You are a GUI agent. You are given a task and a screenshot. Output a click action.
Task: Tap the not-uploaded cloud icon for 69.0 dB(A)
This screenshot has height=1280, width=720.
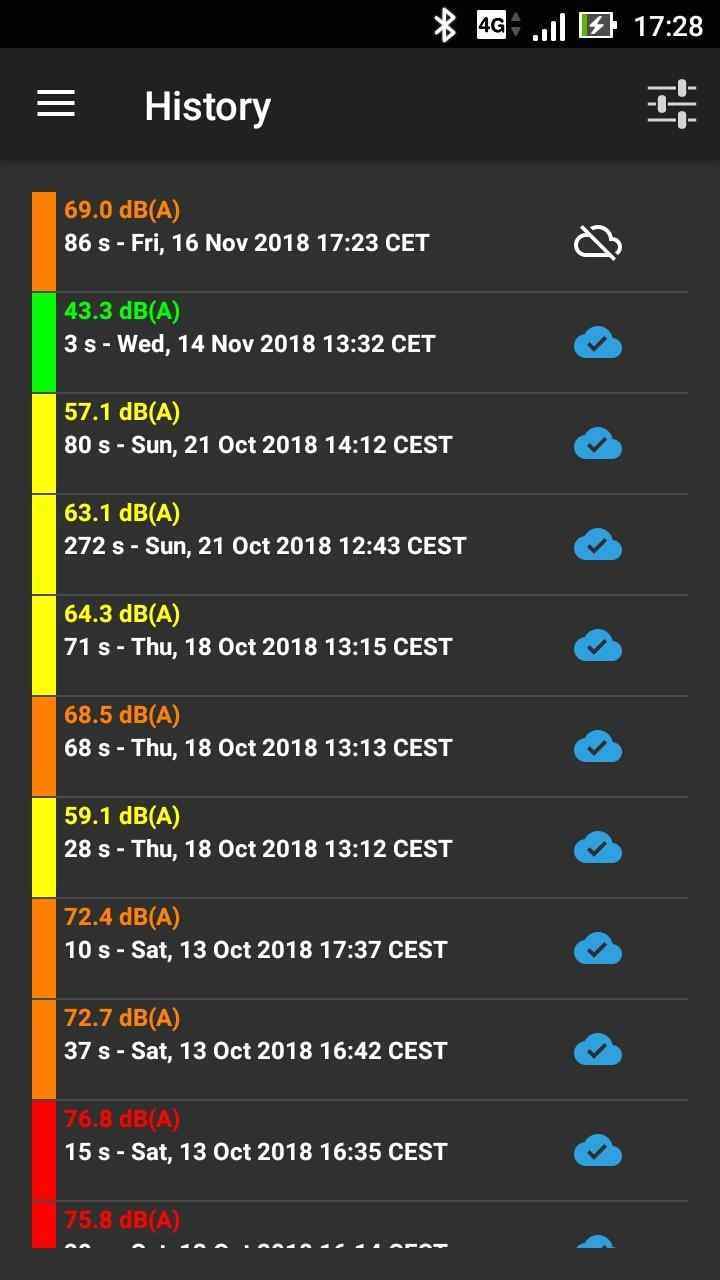coord(598,242)
